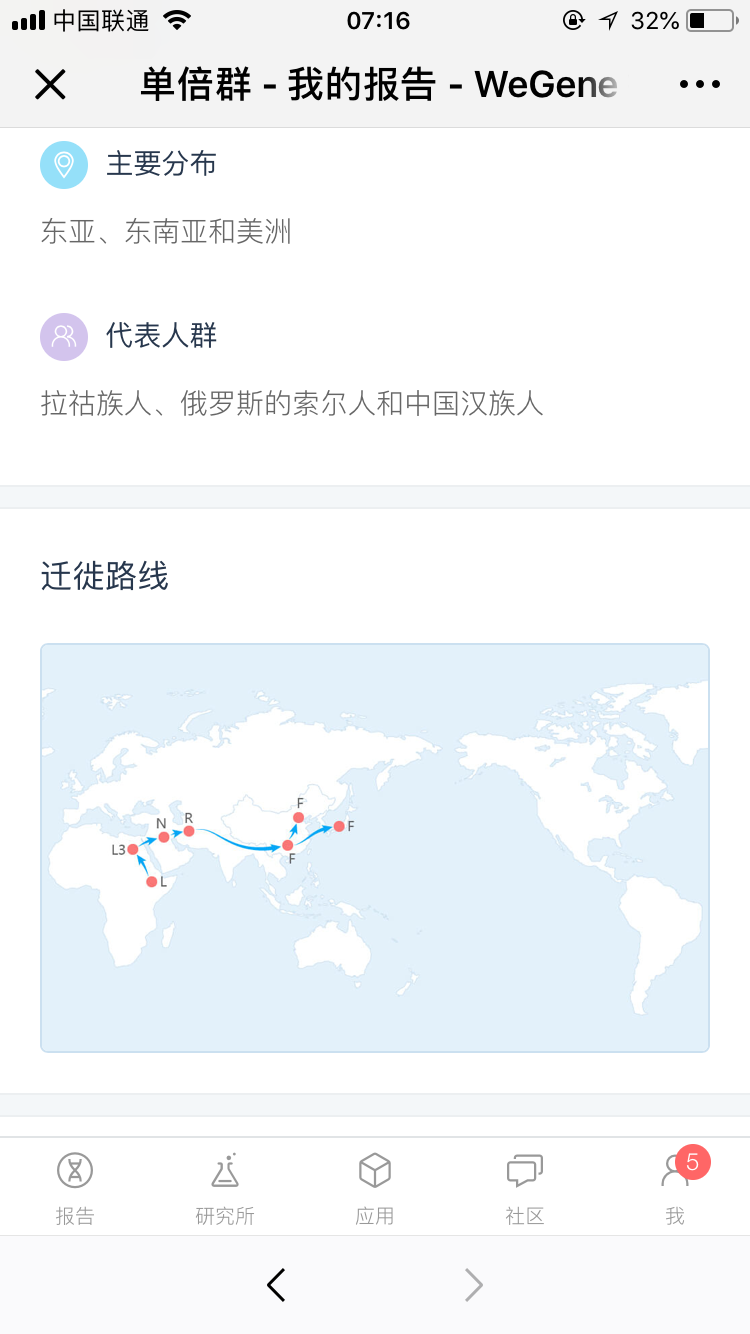Go to the 社区 tab
This screenshot has height=1334, width=750.
(x=525, y=1188)
